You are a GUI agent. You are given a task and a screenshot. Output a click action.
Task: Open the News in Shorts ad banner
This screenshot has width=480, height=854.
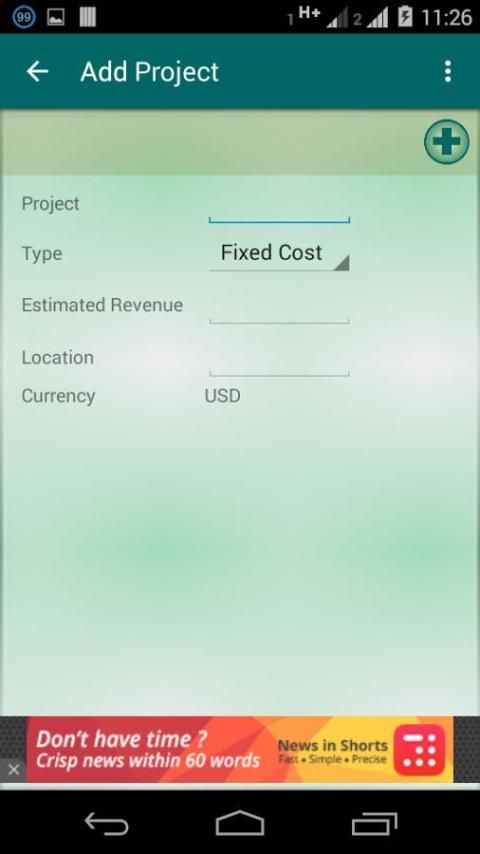240,749
